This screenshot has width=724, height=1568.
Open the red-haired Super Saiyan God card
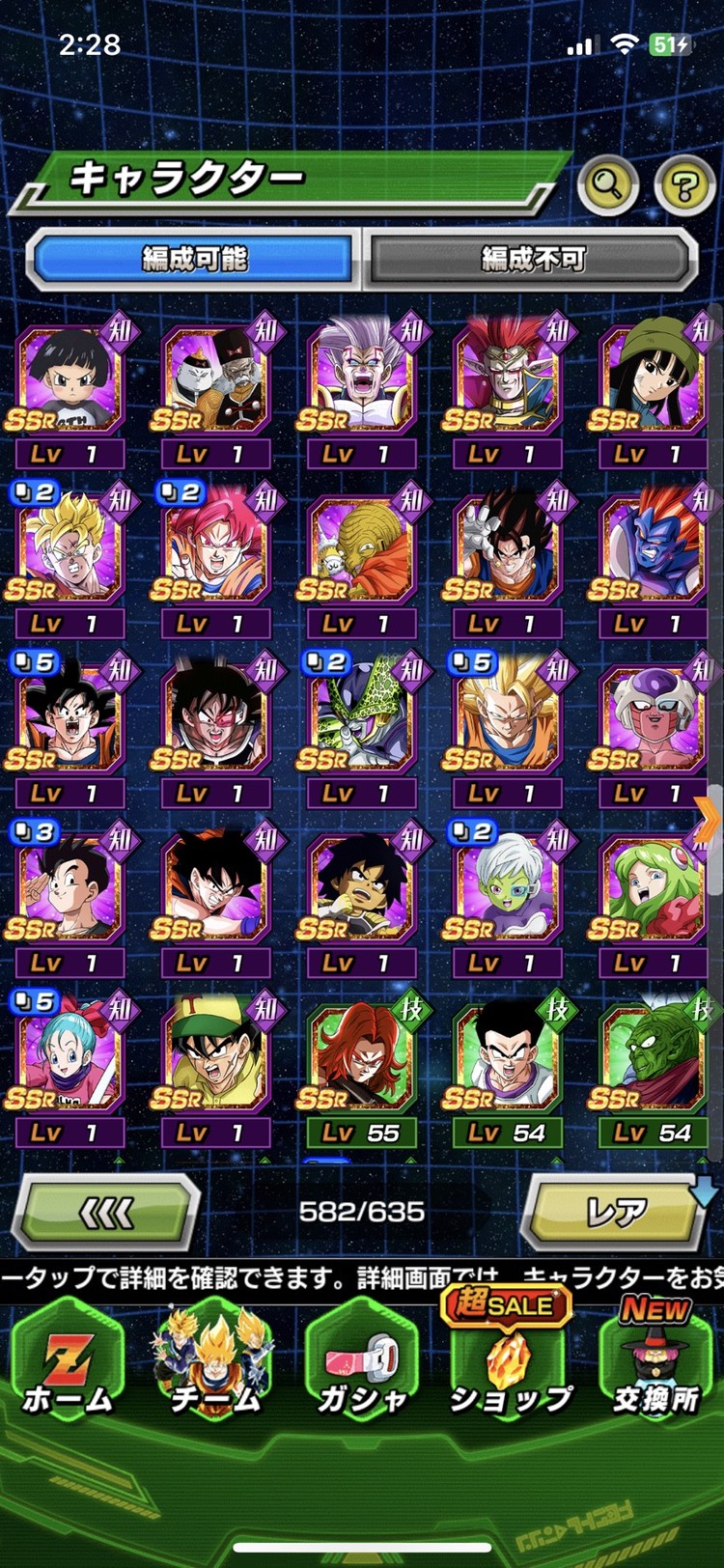pos(214,550)
